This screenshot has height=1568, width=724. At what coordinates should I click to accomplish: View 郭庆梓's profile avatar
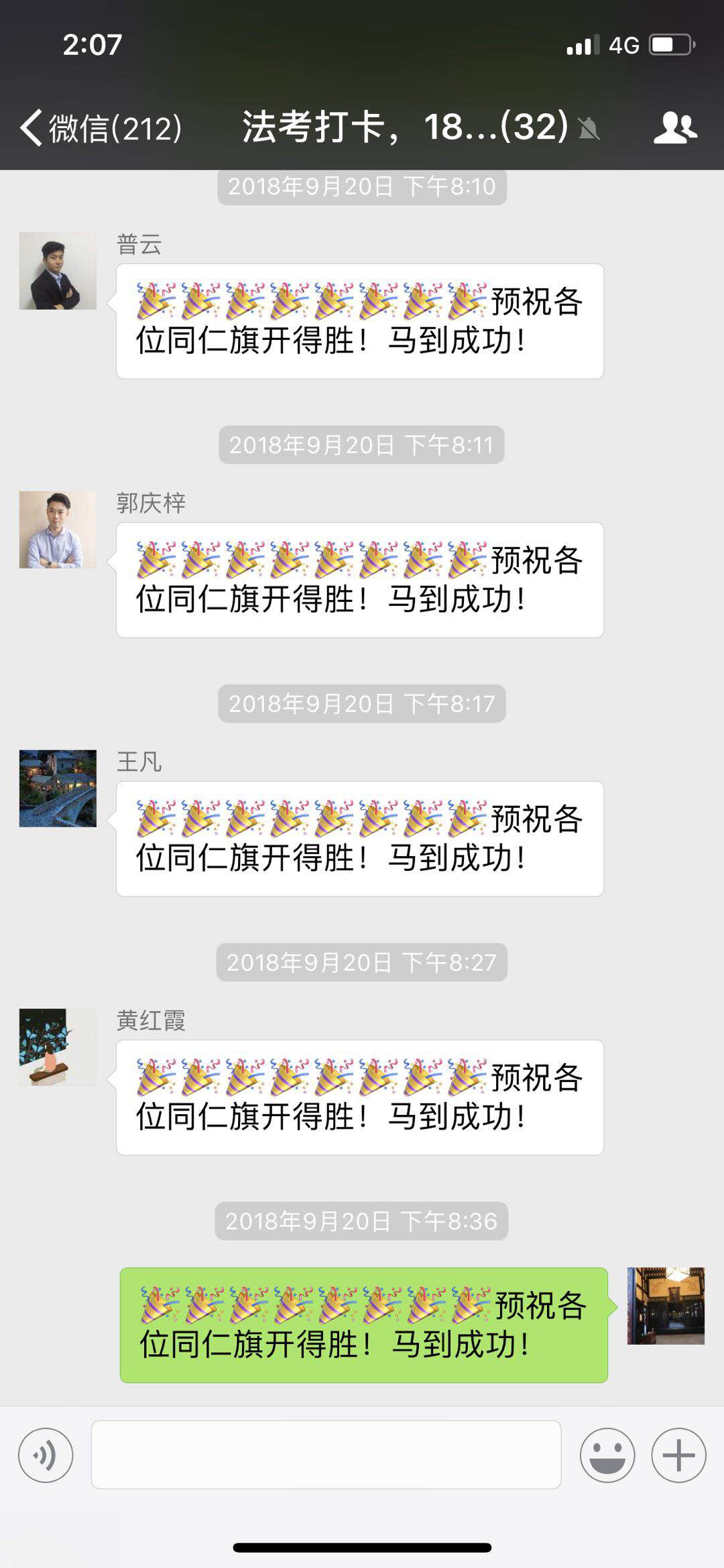(58, 530)
